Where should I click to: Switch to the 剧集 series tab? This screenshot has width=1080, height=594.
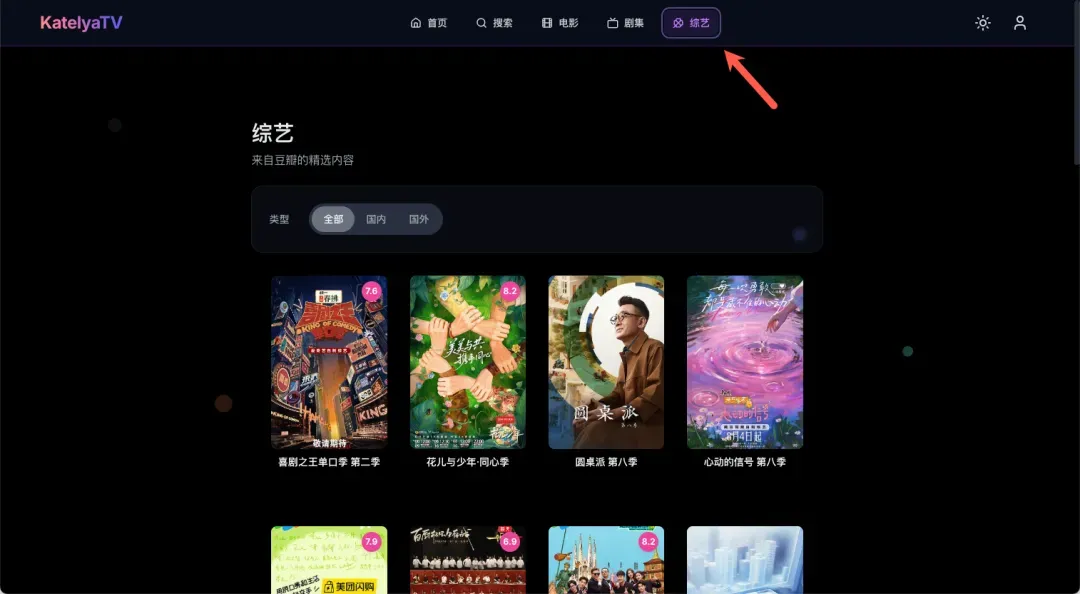[x=625, y=23]
